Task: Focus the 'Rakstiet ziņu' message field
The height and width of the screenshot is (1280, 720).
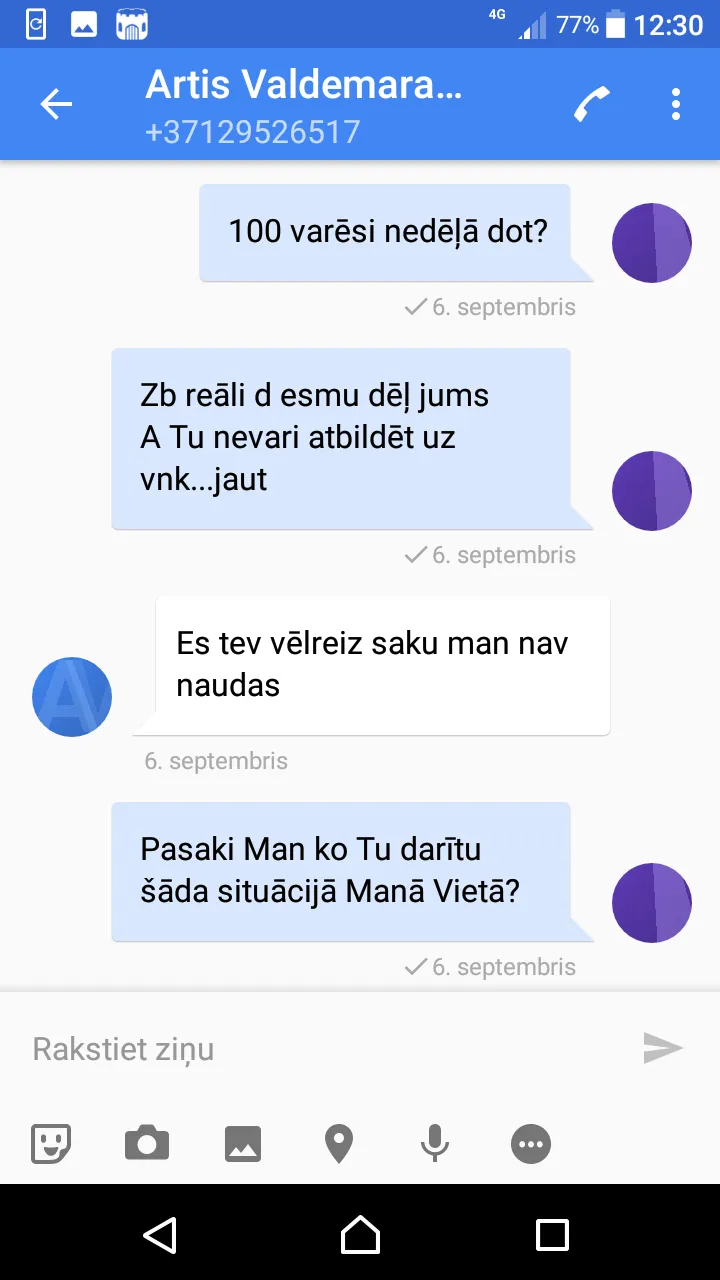Action: tap(320, 1049)
